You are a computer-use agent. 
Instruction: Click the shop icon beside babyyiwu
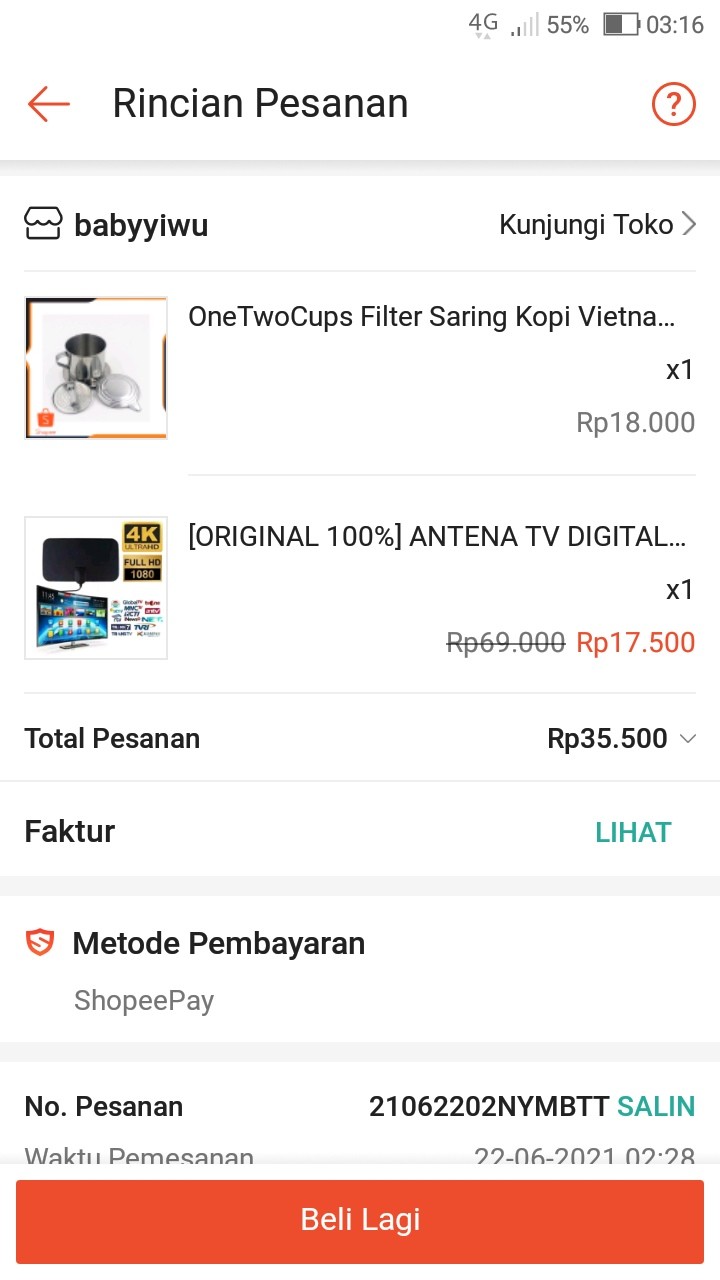point(42,223)
